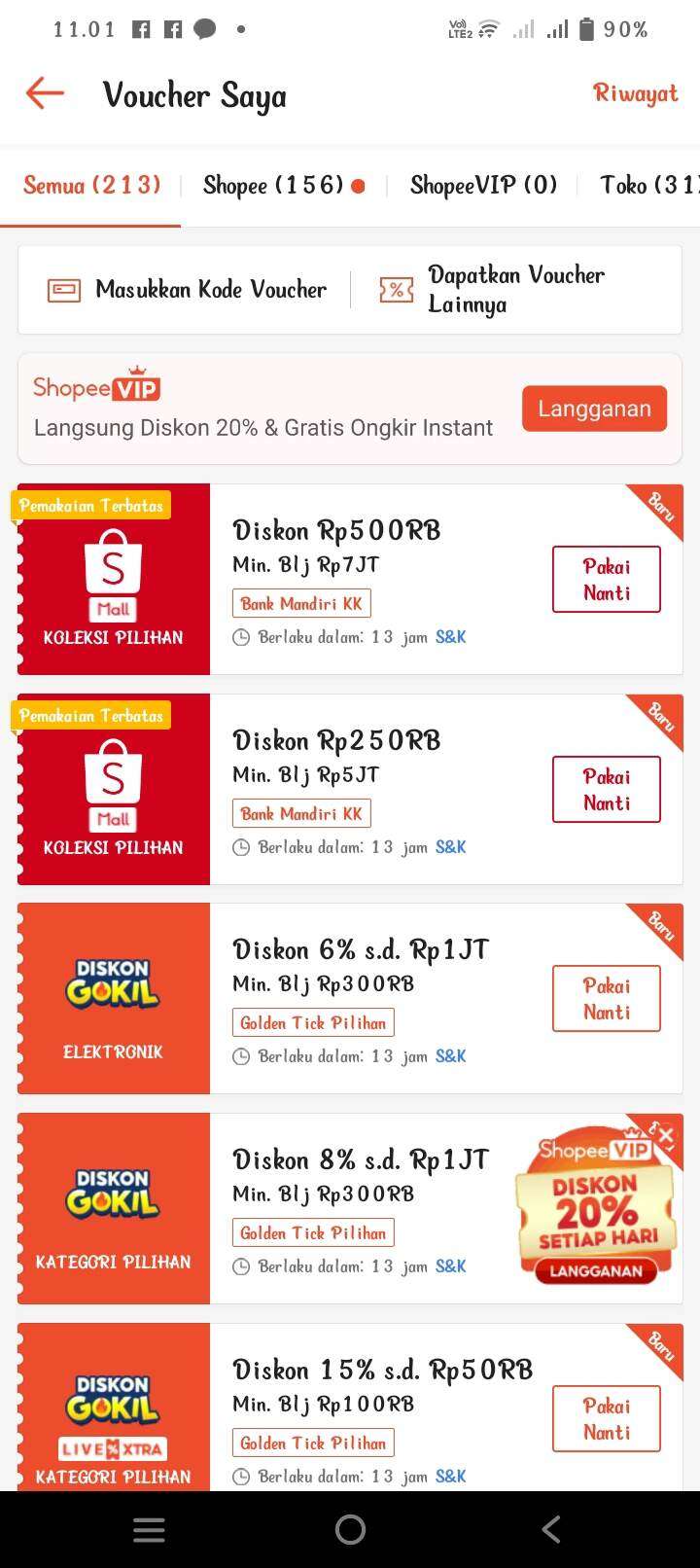The image size is (700, 1568).
Task: Tap Riwayat to view voucher history
Action: (x=636, y=93)
